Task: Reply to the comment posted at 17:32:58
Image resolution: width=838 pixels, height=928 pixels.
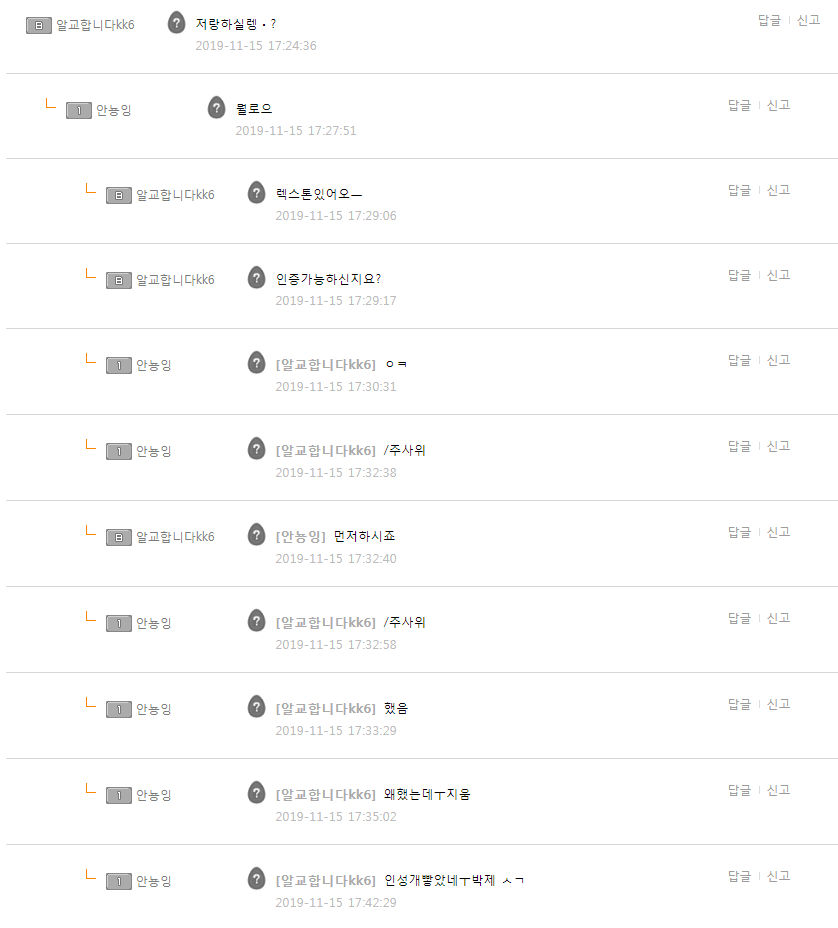Action: [x=739, y=618]
